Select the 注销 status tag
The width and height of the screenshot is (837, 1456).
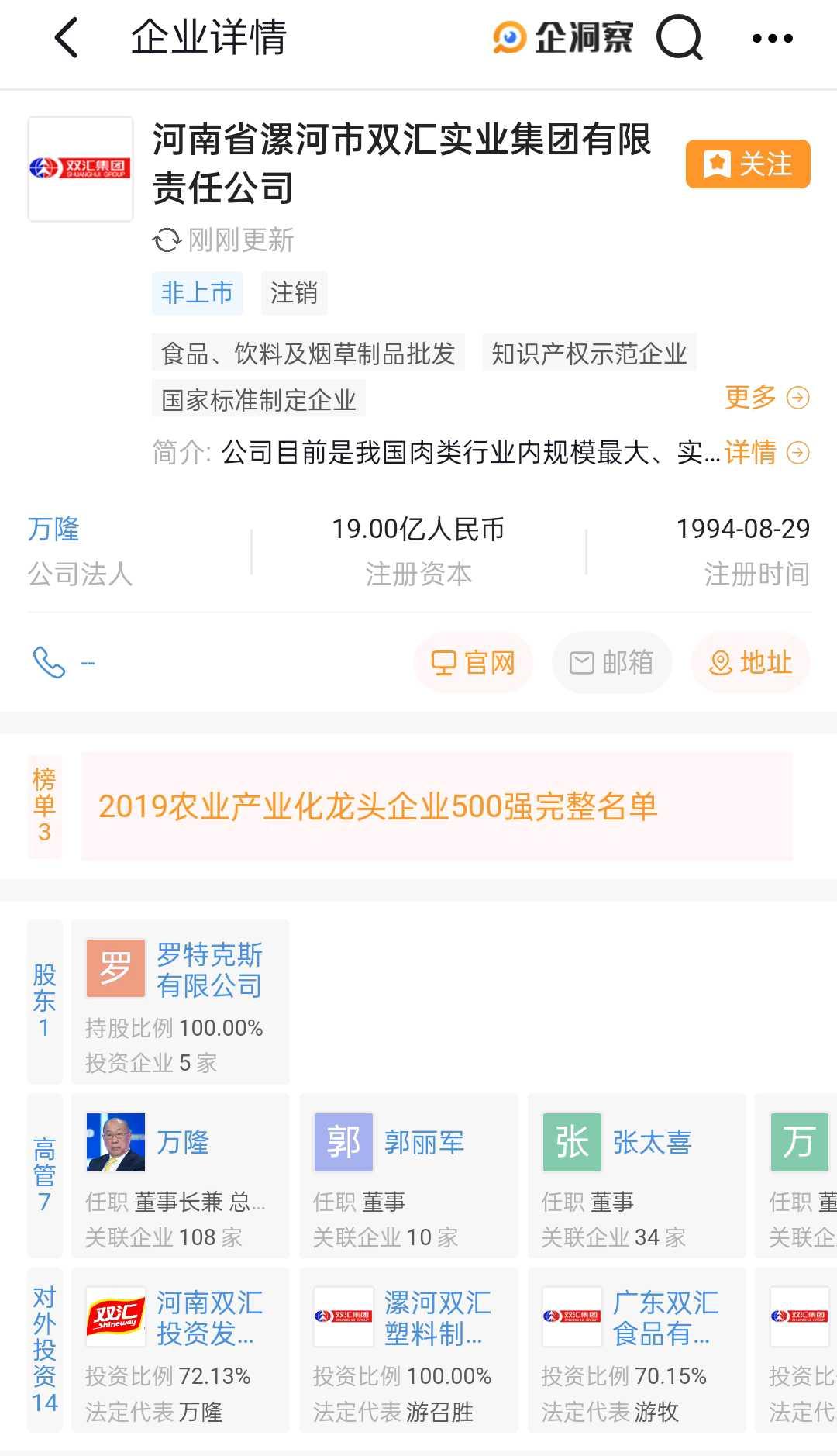coord(293,293)
